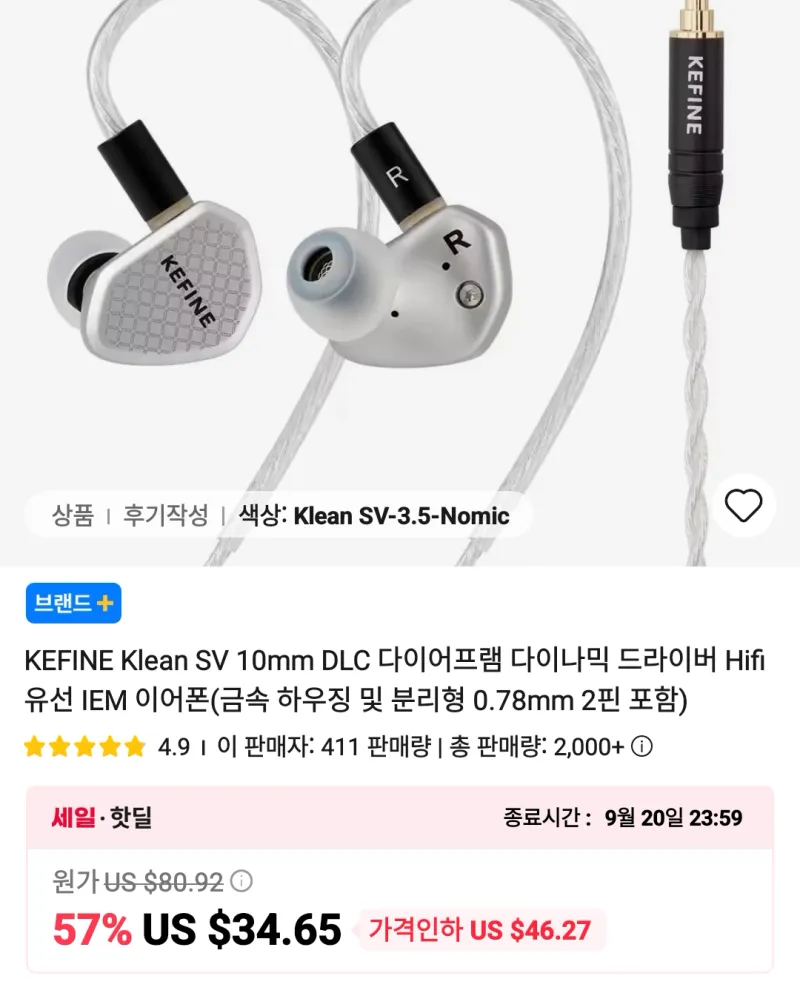Tap the 브랜드+ badge
Screen dimensions: 800x993
[73, 603]
